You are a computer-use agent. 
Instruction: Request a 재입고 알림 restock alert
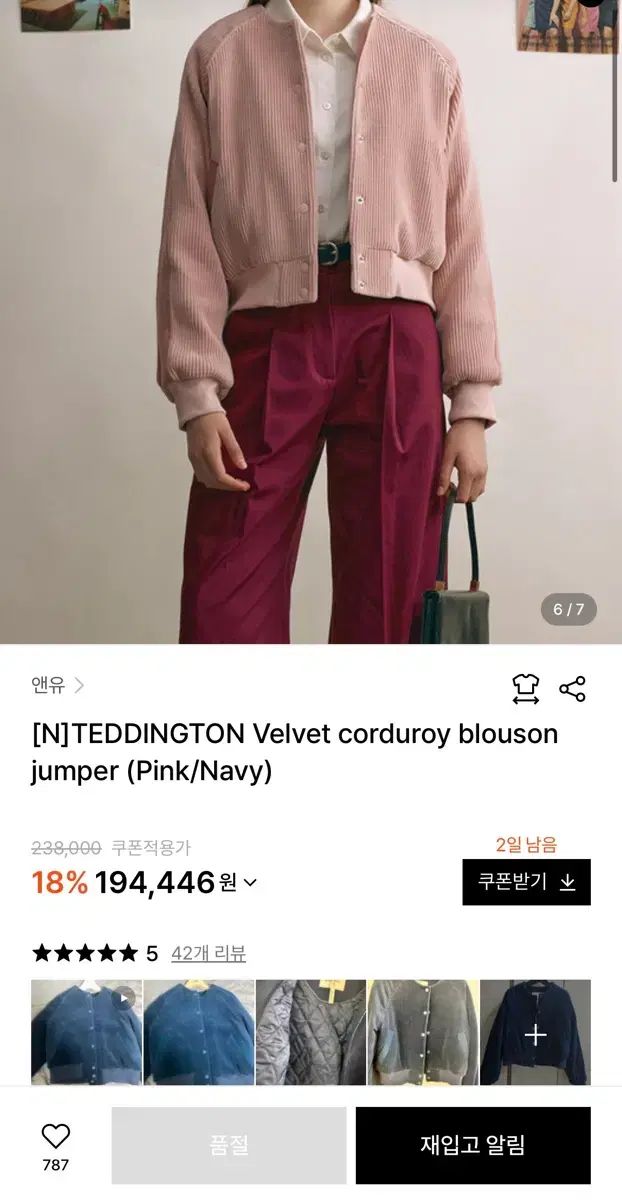point(473,1145)
